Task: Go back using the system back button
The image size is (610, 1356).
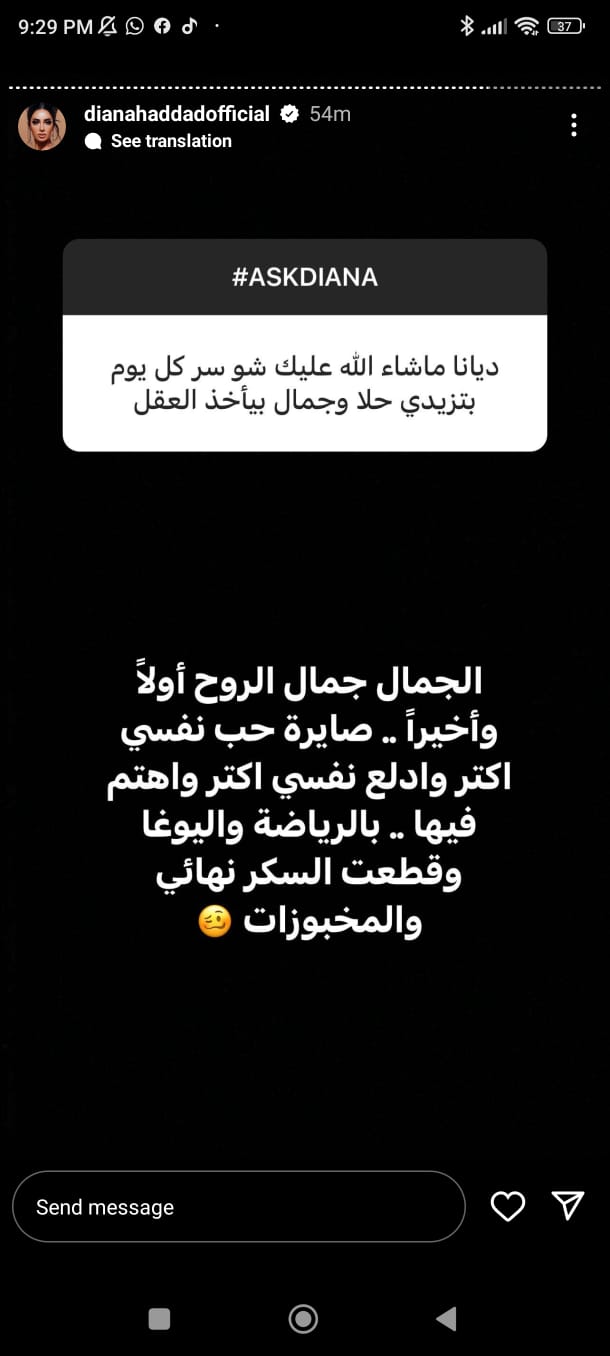Action: click(x=446, y=1319)
